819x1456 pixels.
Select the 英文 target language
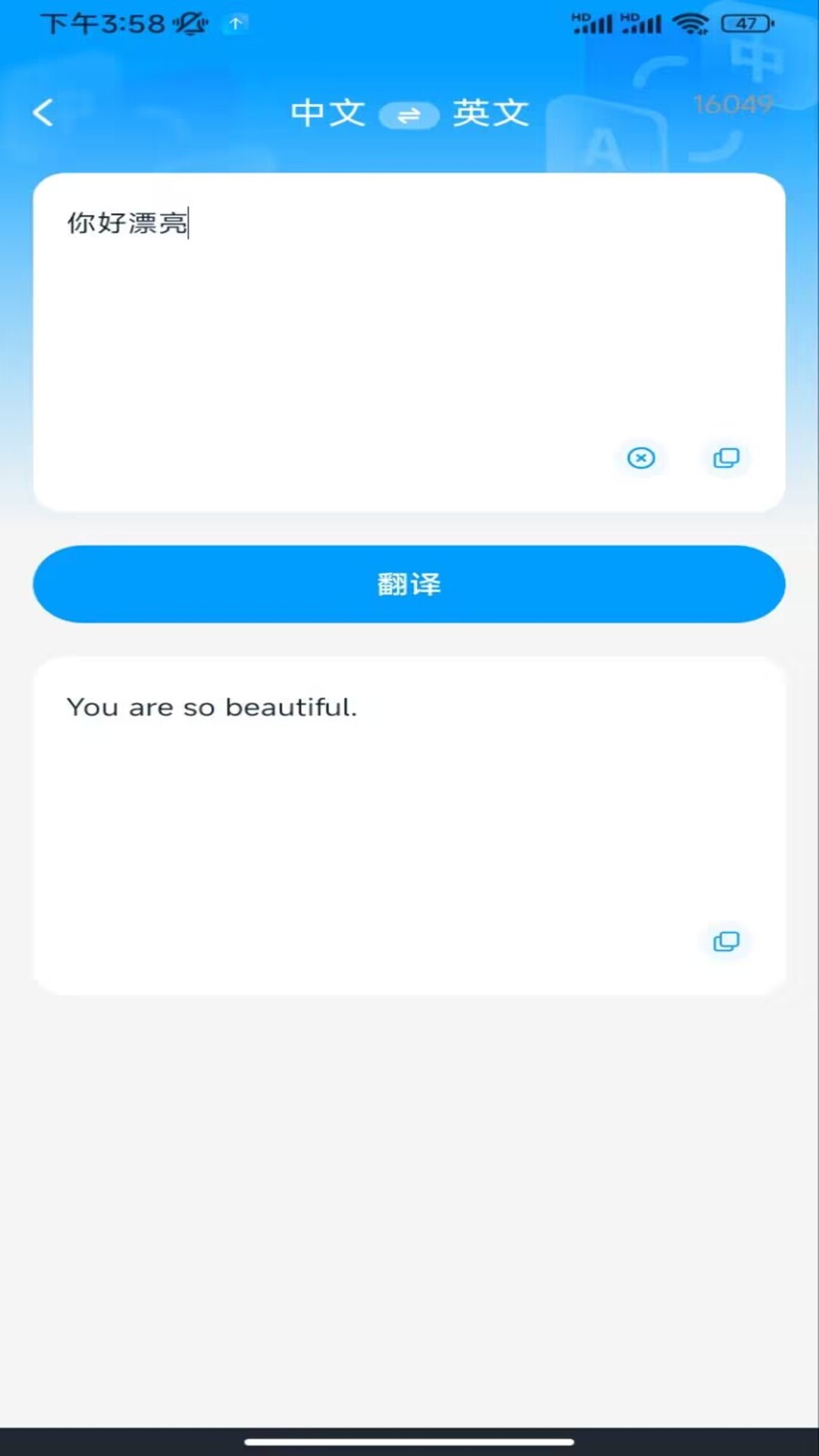(491, 114)
